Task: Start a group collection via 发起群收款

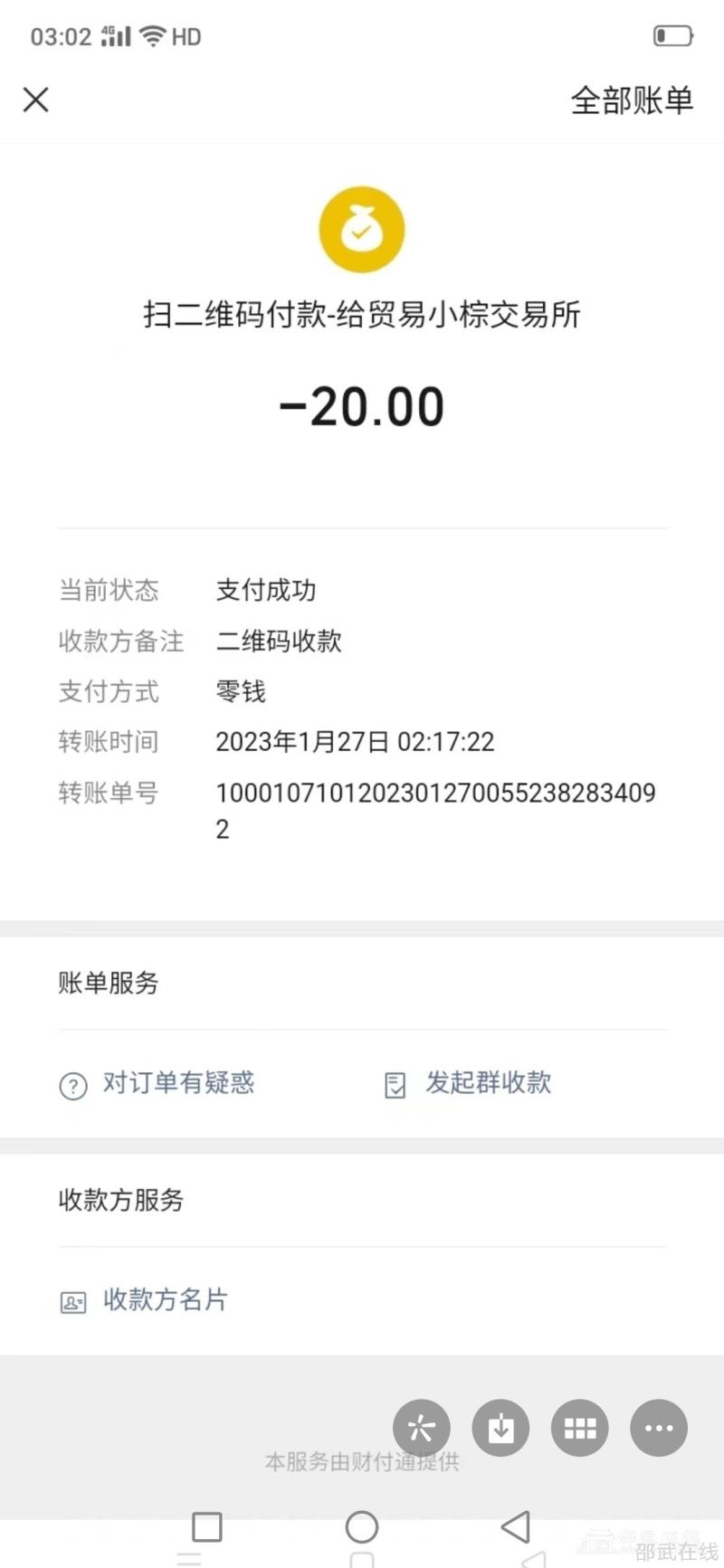Action: 488,1083
